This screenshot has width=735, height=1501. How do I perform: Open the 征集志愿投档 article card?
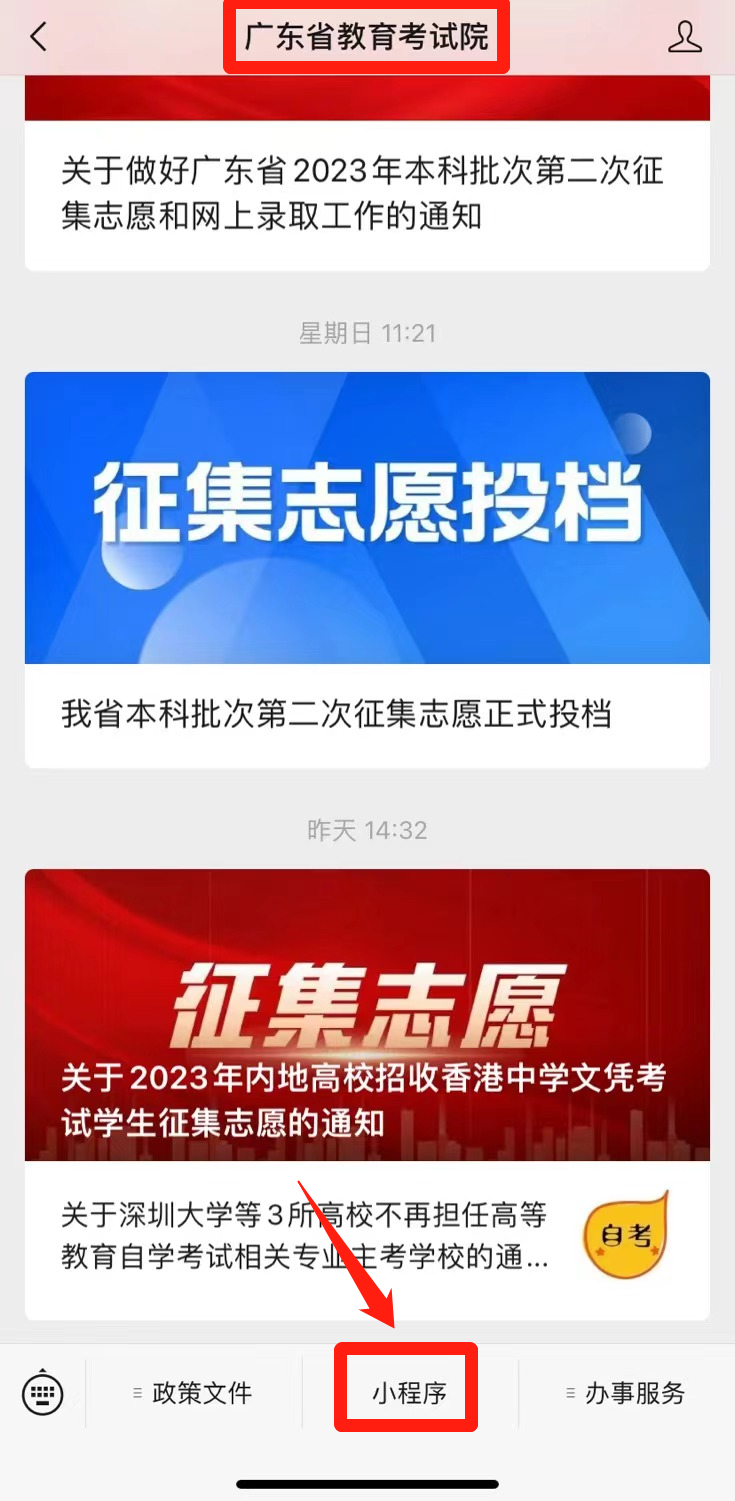(366, 568)
